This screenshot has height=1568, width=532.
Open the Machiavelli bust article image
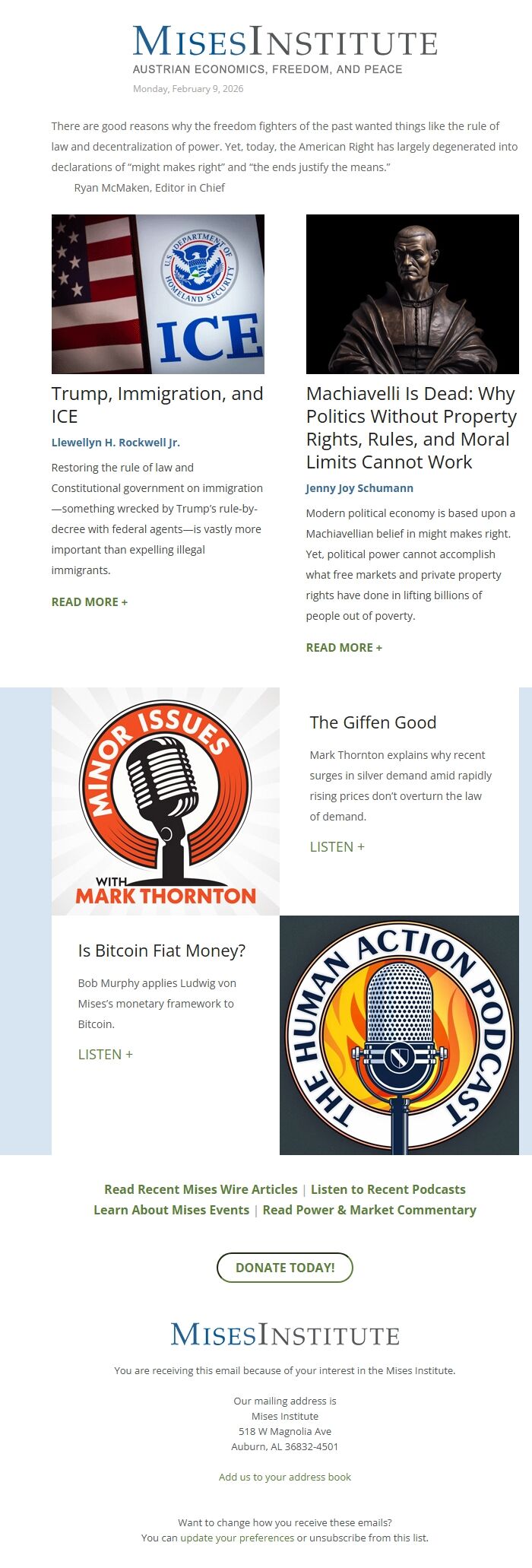click(412, 294)
